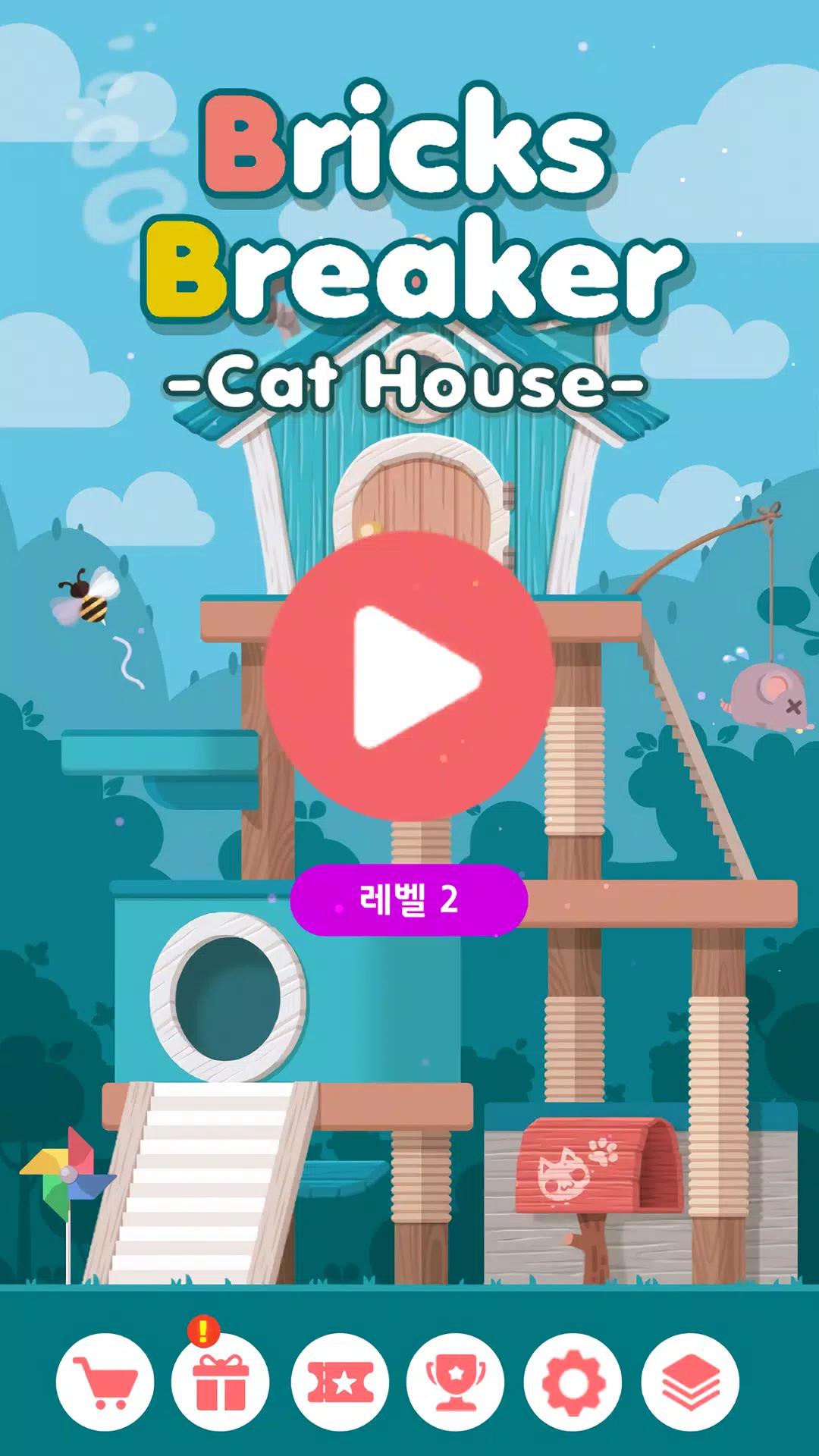The width and height of the screenshot is (819, 1456).
Task: View the trophy achievements
Action: point(455,1382)
